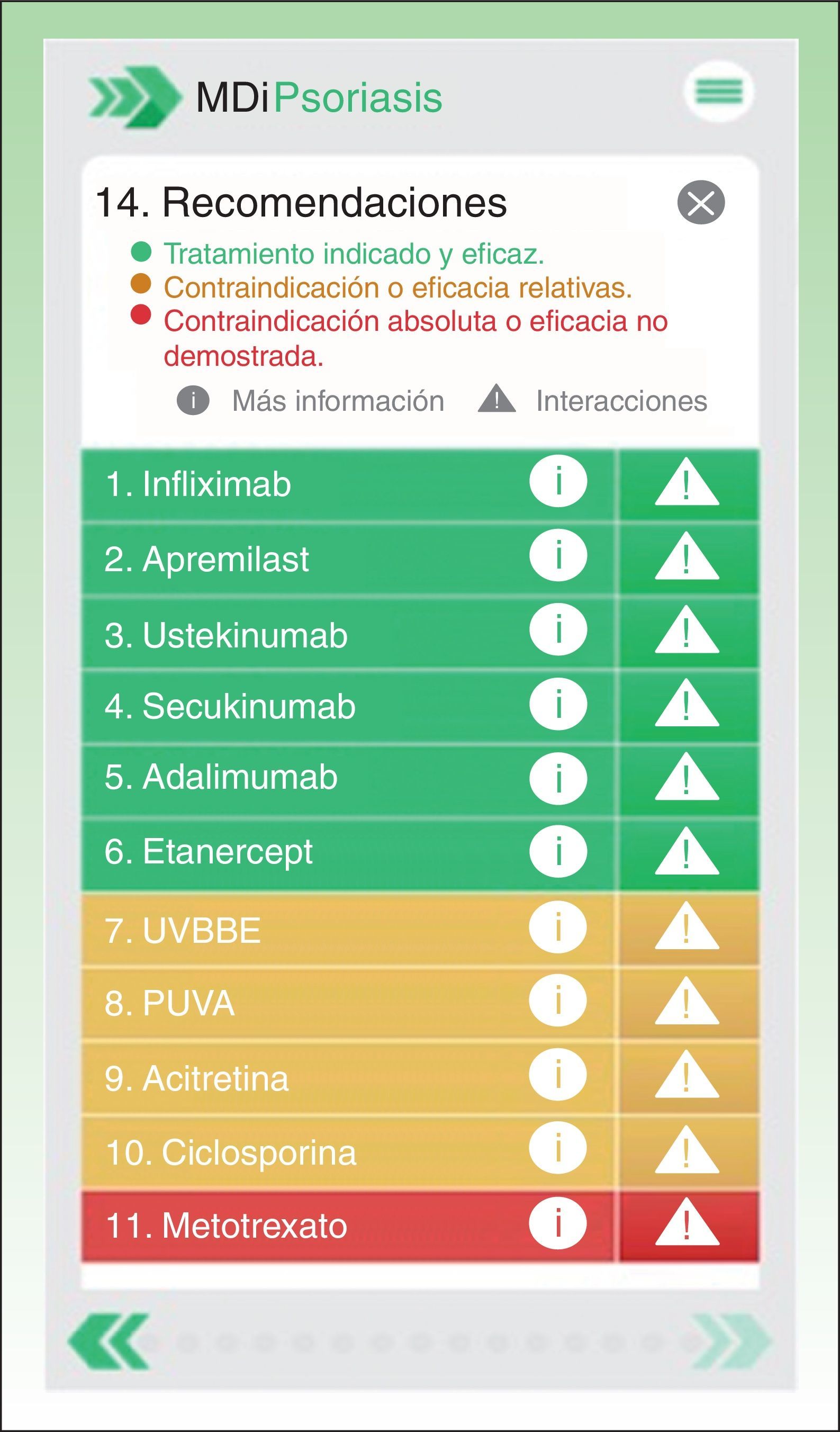Close the Recomendaciones panel
Viewport: 840px width, 1432px height.
701,202
